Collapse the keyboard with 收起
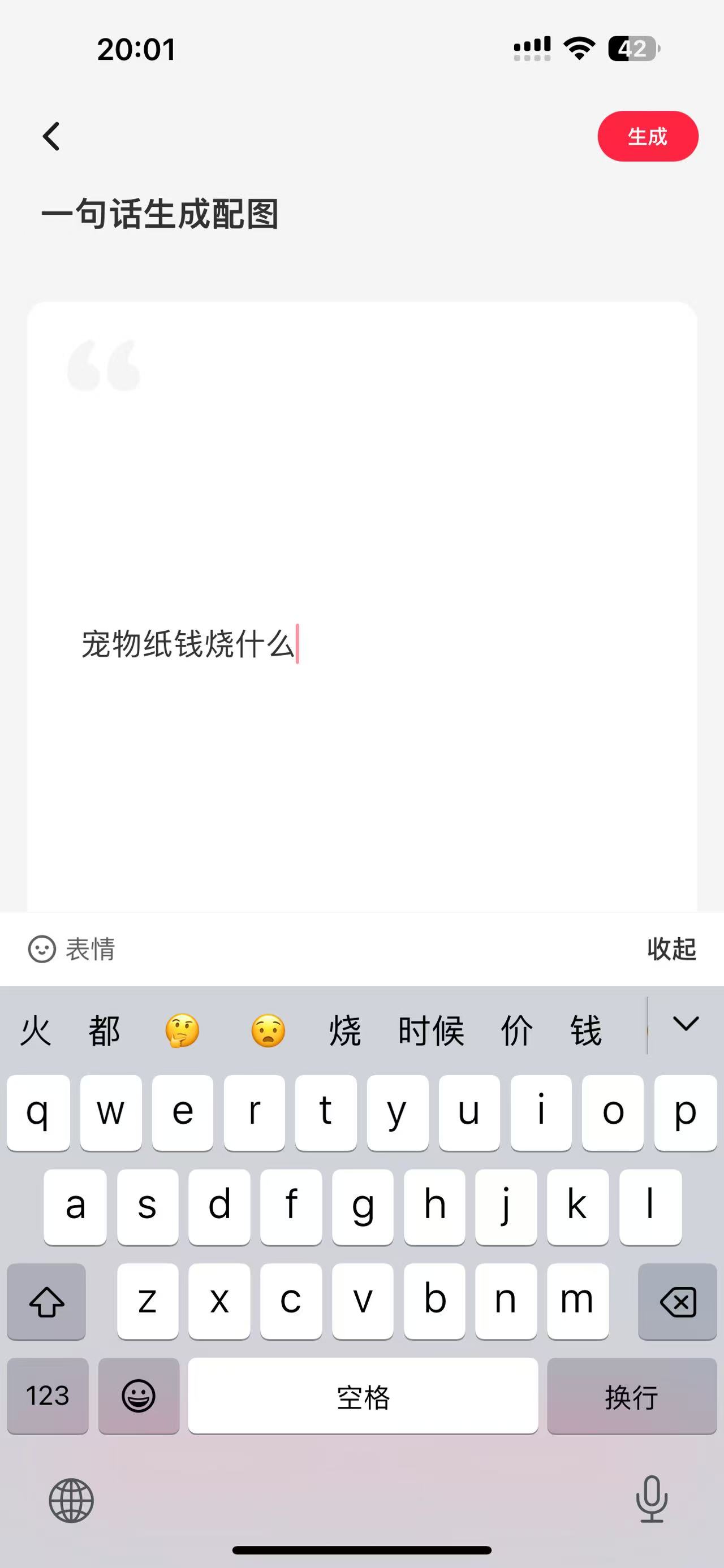The image size is (724, 1568). pos(671,949)
